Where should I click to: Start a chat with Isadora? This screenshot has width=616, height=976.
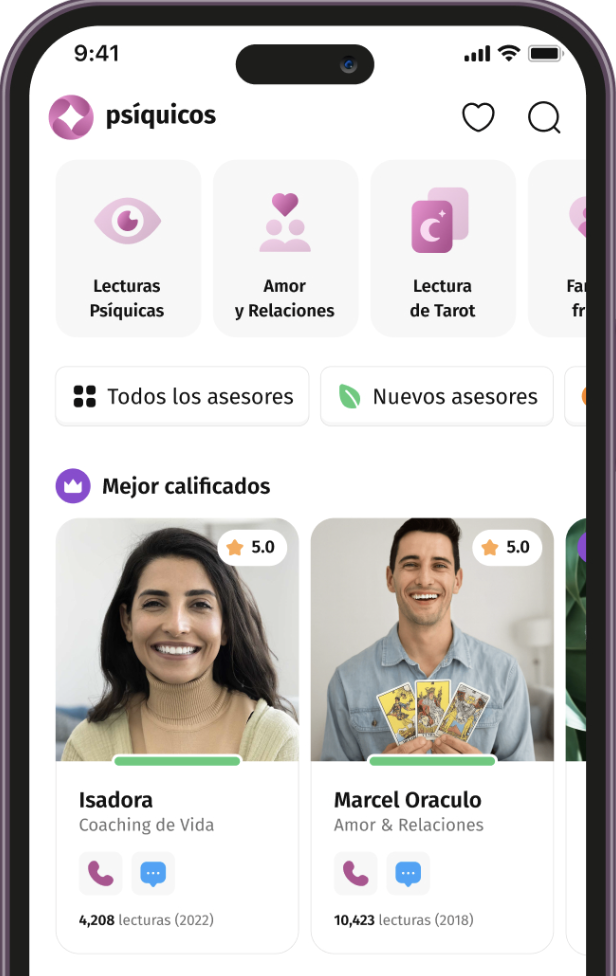click(153, 873)
